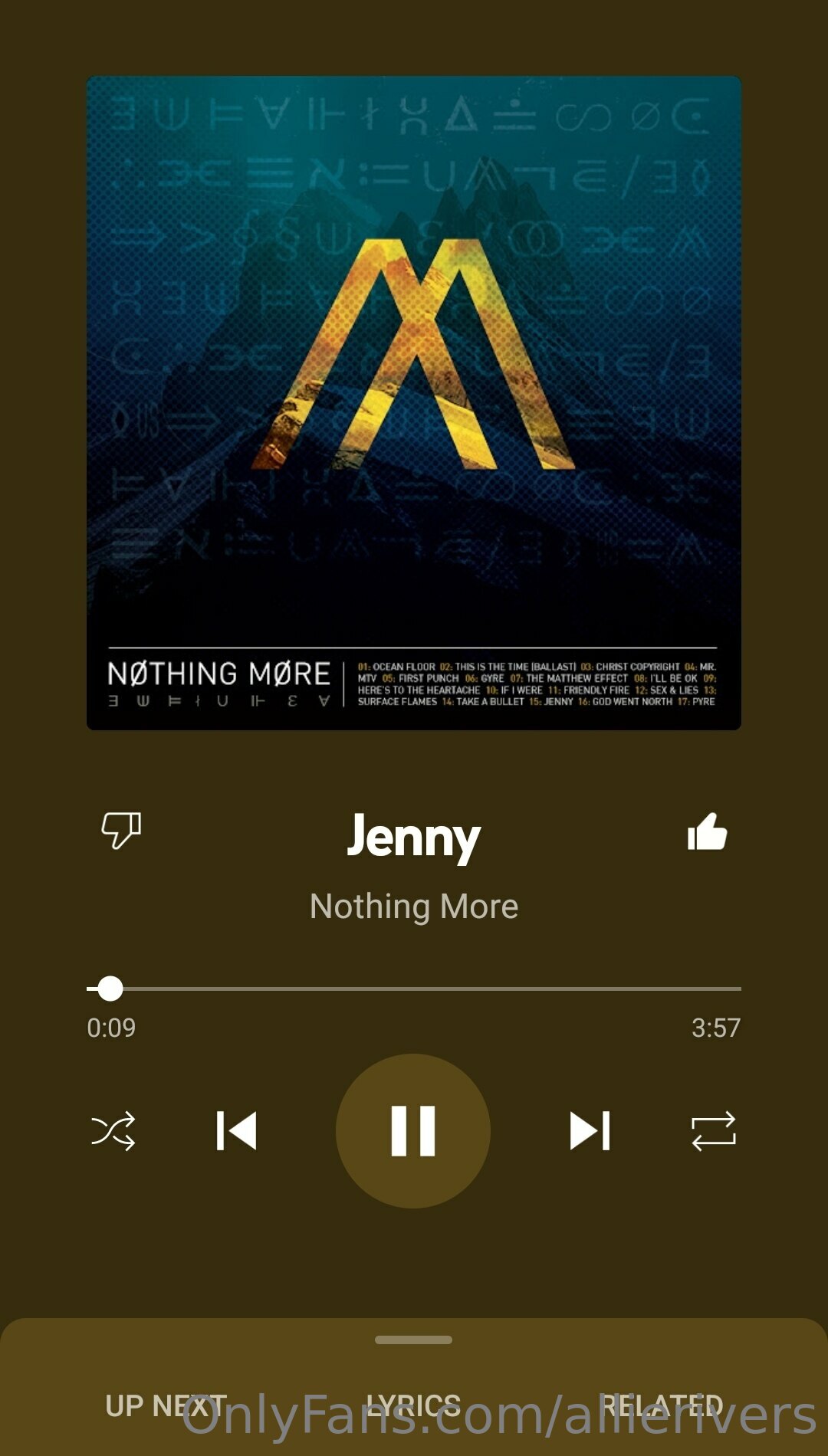Go back to the previous track
The width and height of the screenshot is (828, 1456).
click(x=237, y=1130)
